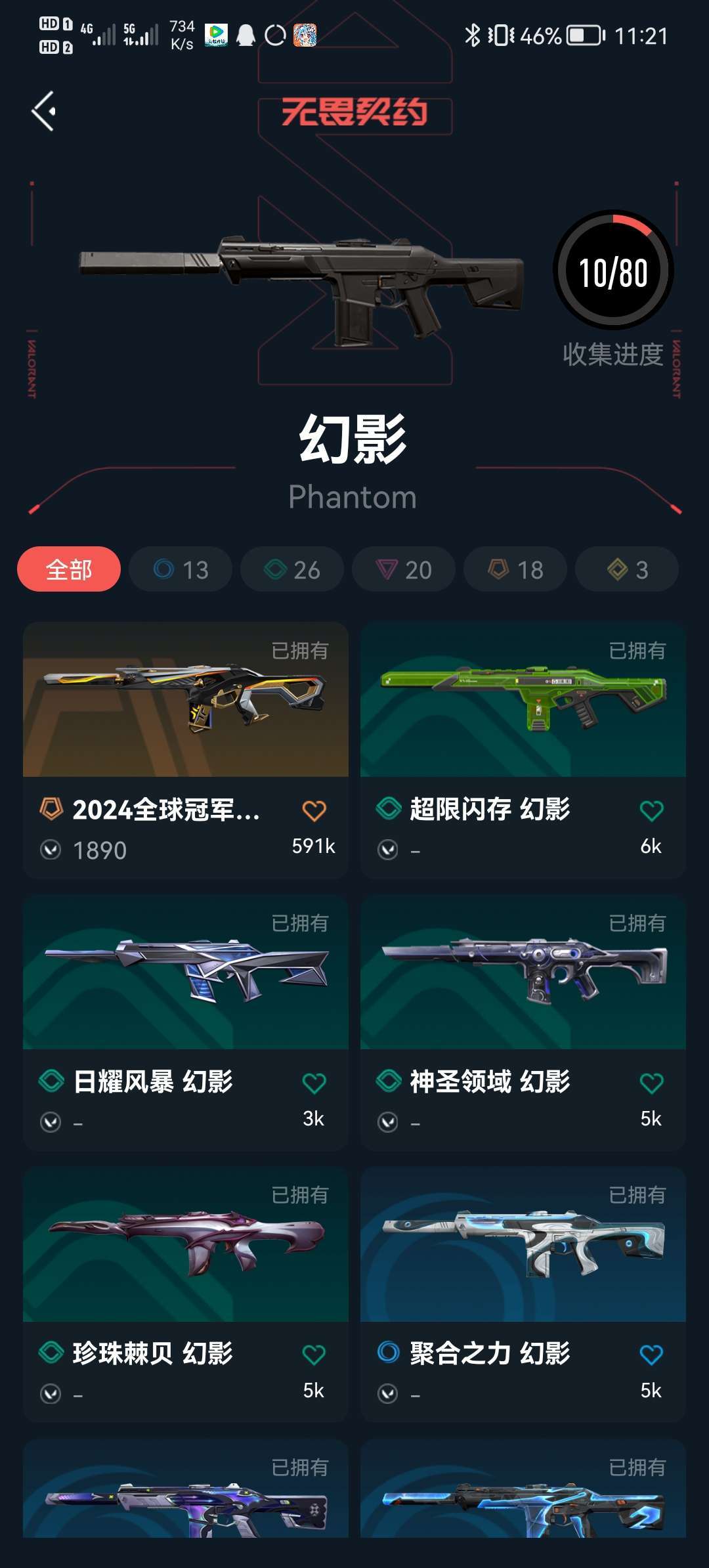
Task: Filter skins by blue tier showing 13
Action: pyautogui.click(x=181, y=569)
